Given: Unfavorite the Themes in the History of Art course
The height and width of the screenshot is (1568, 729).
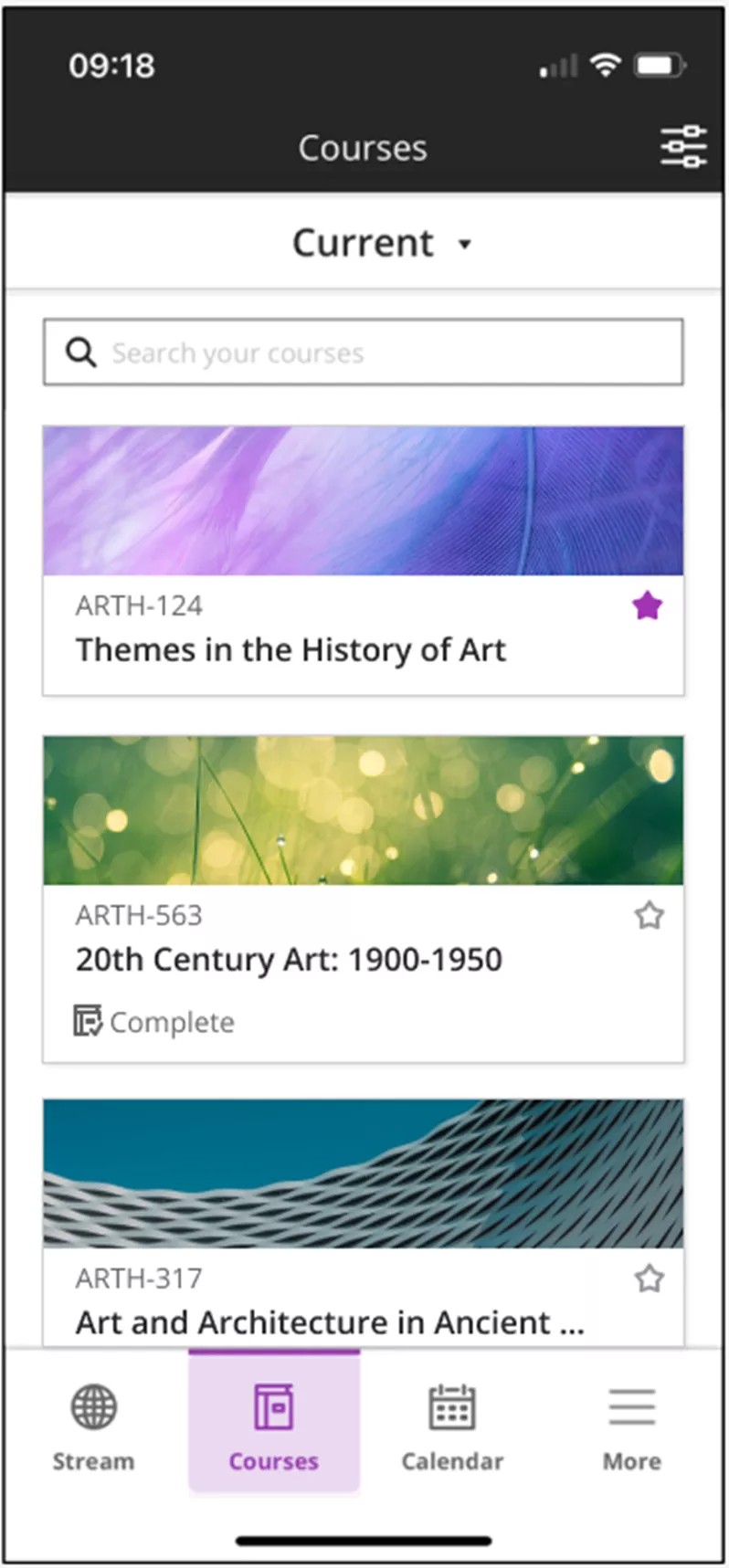Looking at the screenshot, I should coord(648,605).
